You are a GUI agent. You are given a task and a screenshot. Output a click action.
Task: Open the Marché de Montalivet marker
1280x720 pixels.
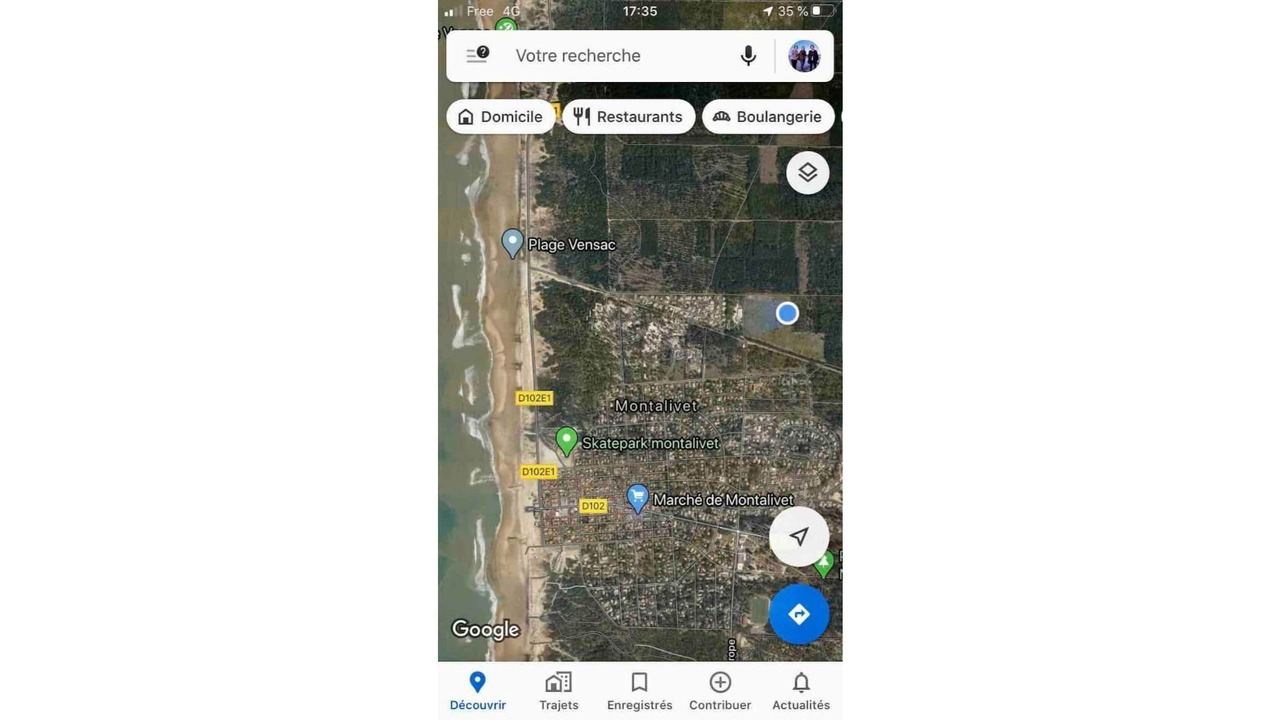point(637,498)
